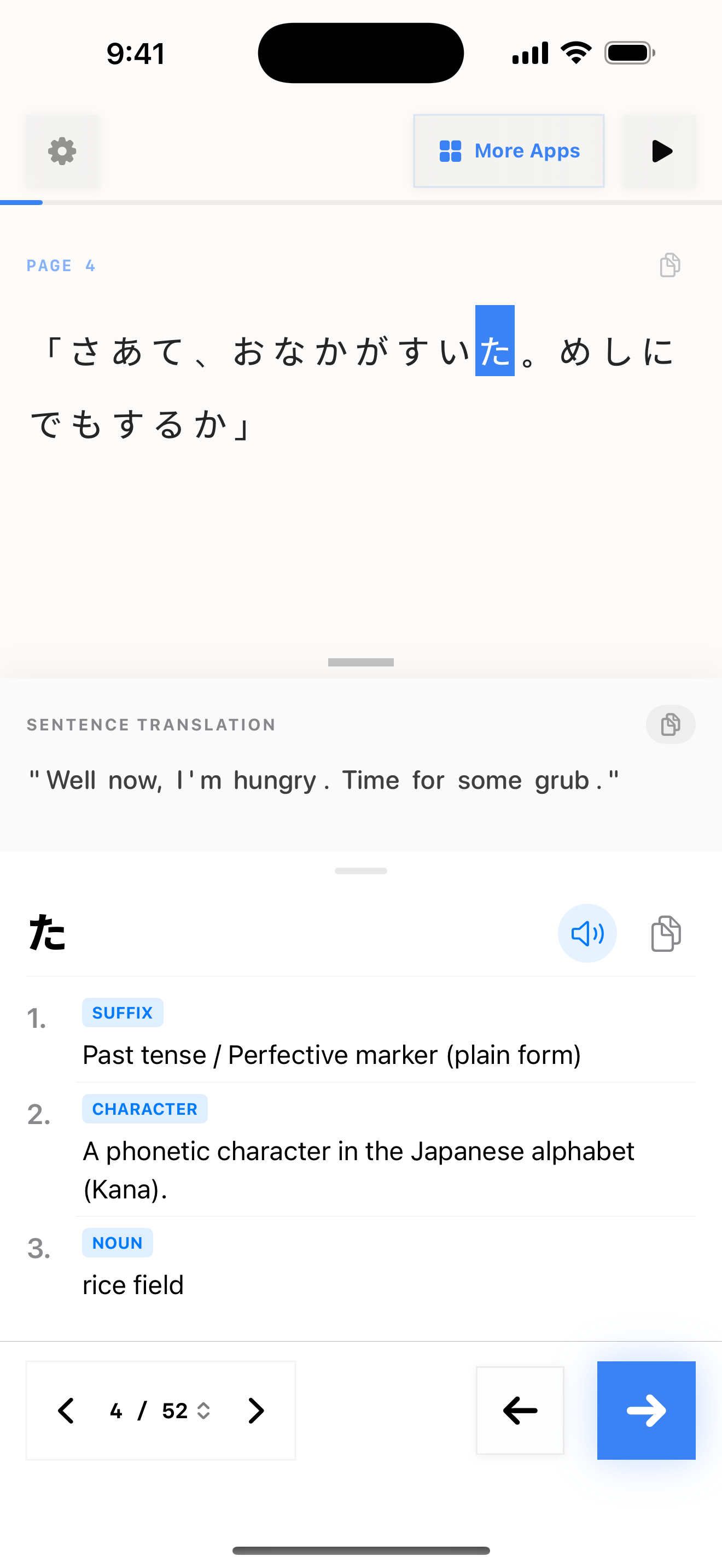Copy the sentence translation

670,724
